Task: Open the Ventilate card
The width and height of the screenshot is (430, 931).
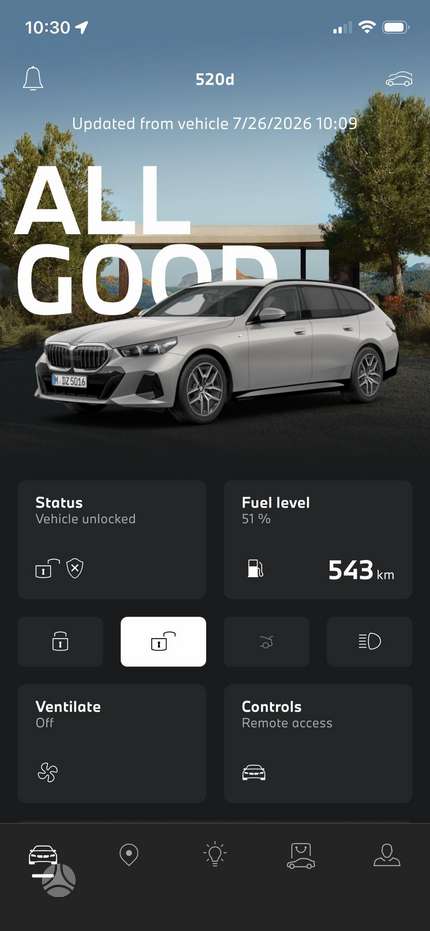Action: pyautogui.click(x=112, y=743)
